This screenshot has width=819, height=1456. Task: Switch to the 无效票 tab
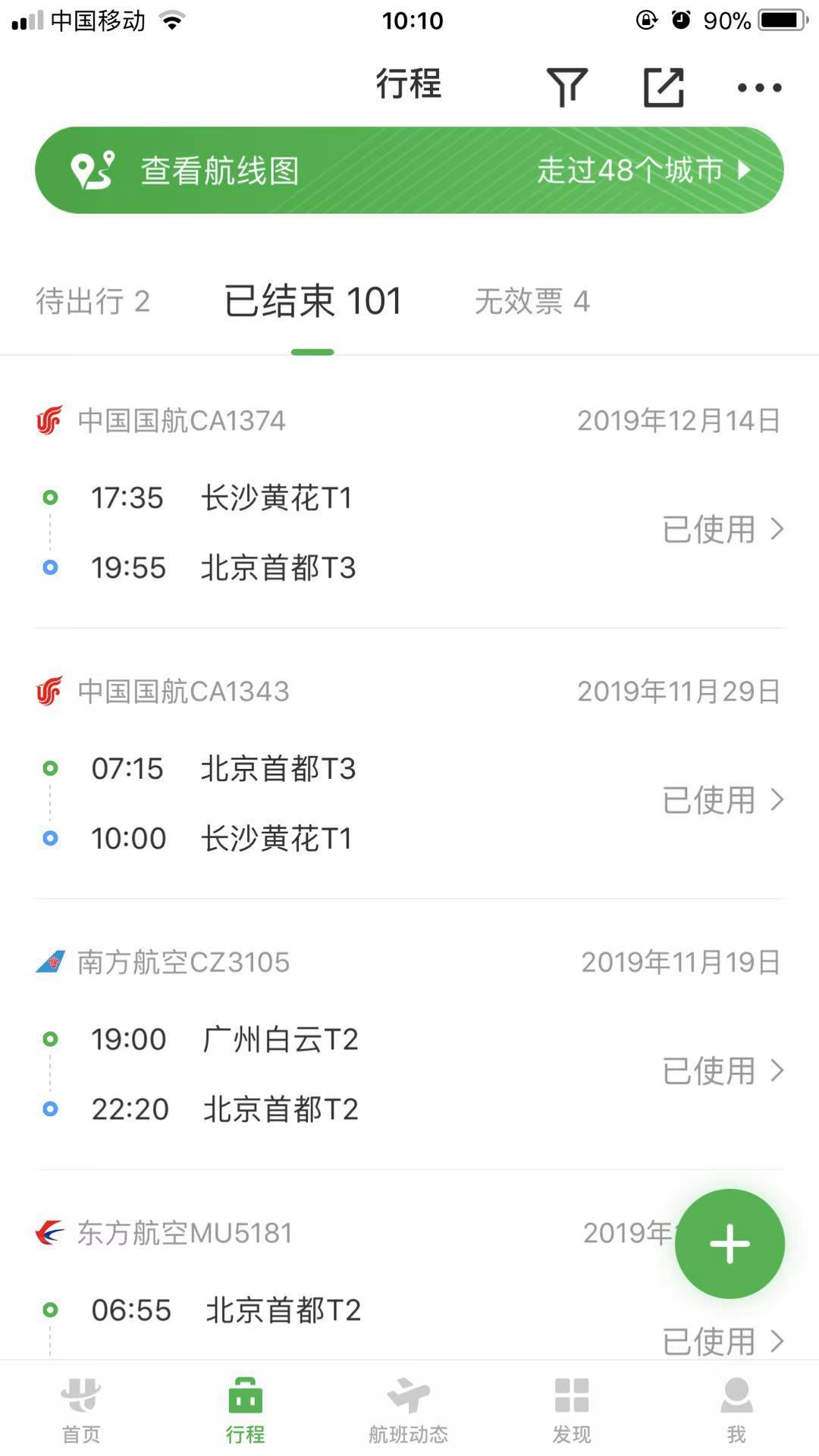click(x=532, y=301)
